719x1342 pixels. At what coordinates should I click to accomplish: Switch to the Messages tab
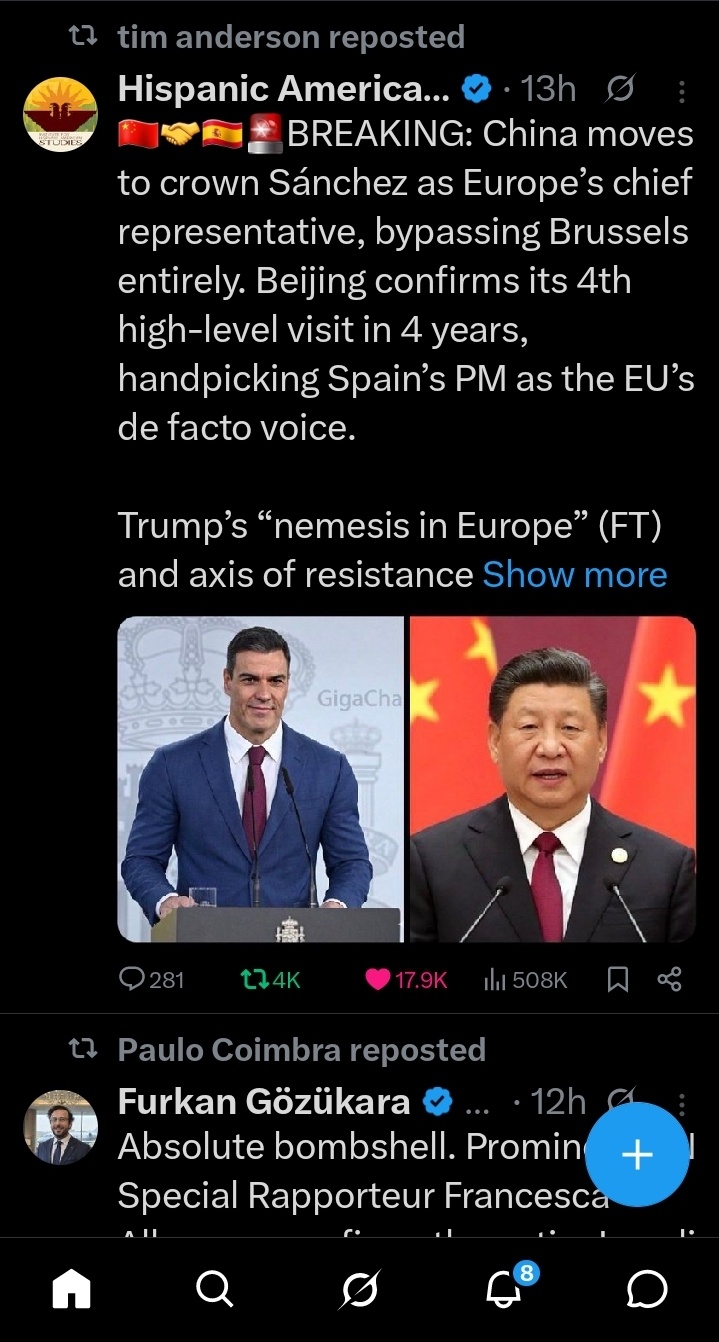pos(647,1289)
